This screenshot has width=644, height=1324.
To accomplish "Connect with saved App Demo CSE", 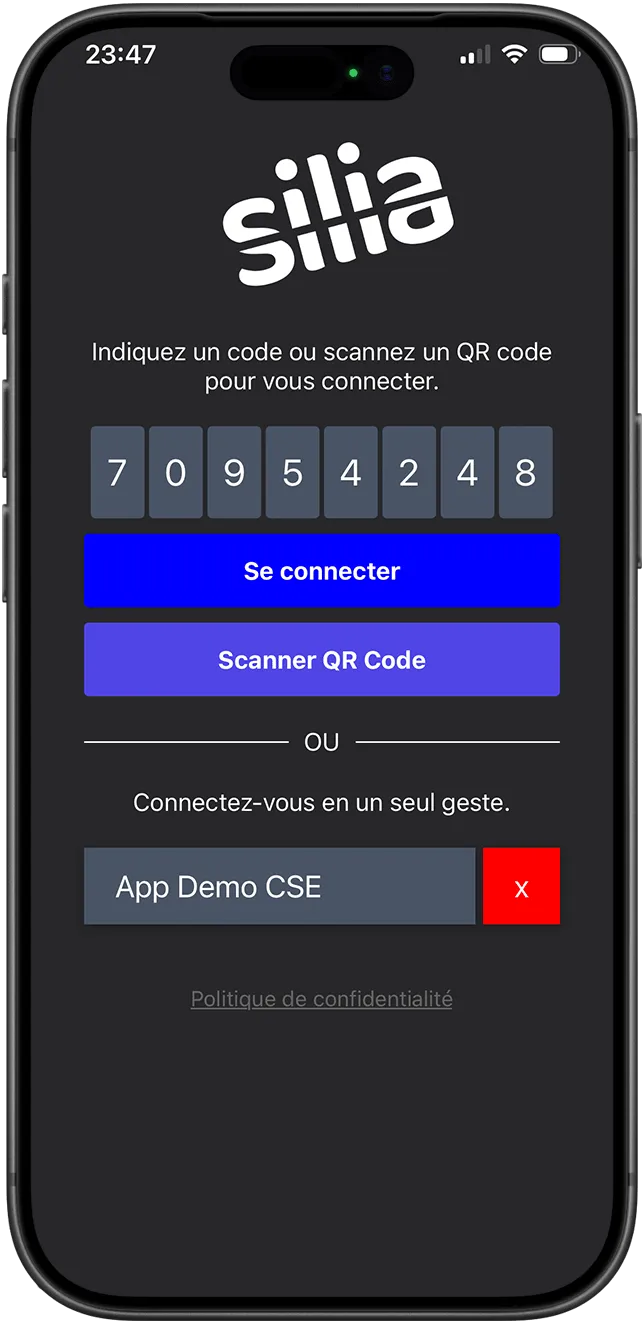I will (279, 887).
